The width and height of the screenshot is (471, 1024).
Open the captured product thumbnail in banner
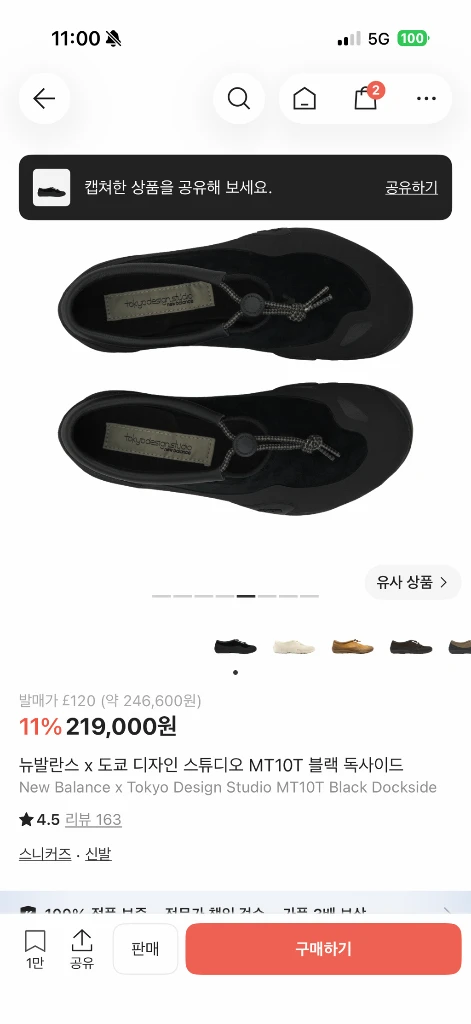[52, 187]
